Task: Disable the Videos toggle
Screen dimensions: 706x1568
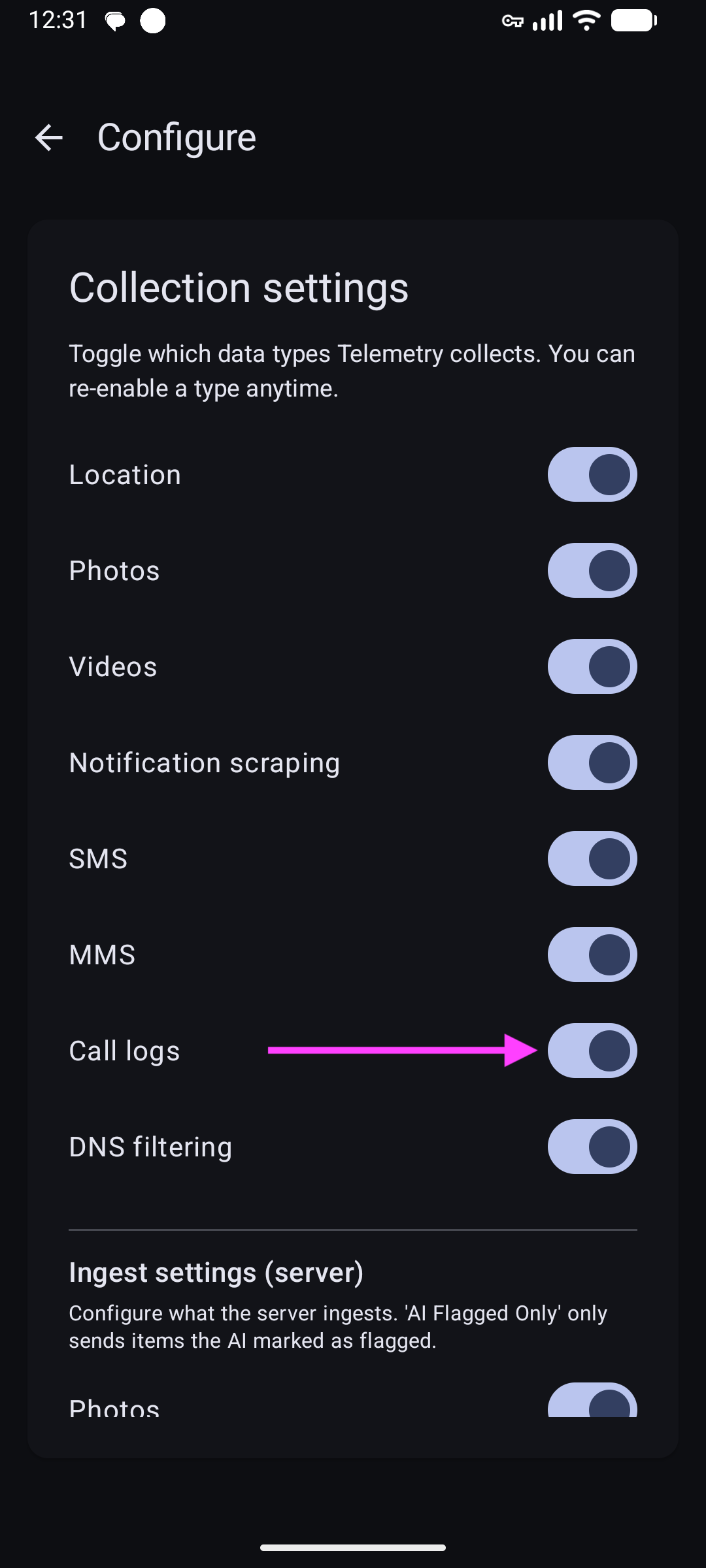Action: click(592, 666)
